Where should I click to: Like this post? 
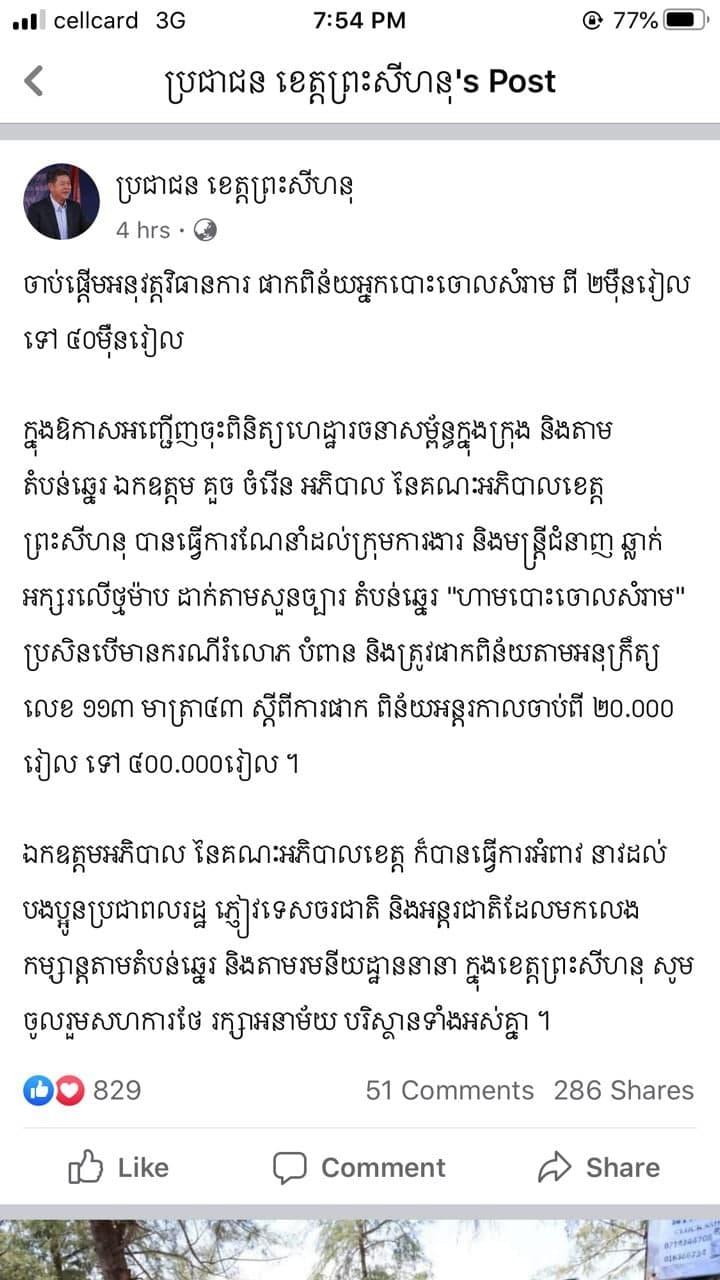[x=119, y=1167]
